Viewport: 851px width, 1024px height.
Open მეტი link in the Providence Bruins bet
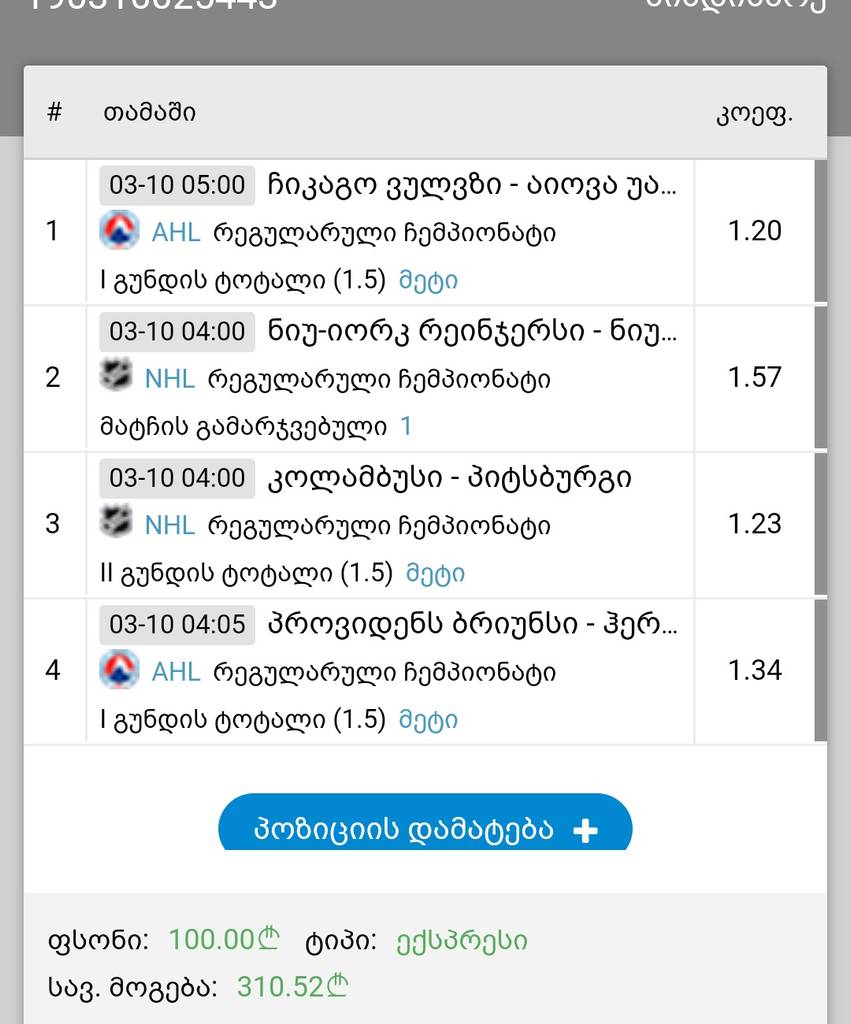point(430,719)
